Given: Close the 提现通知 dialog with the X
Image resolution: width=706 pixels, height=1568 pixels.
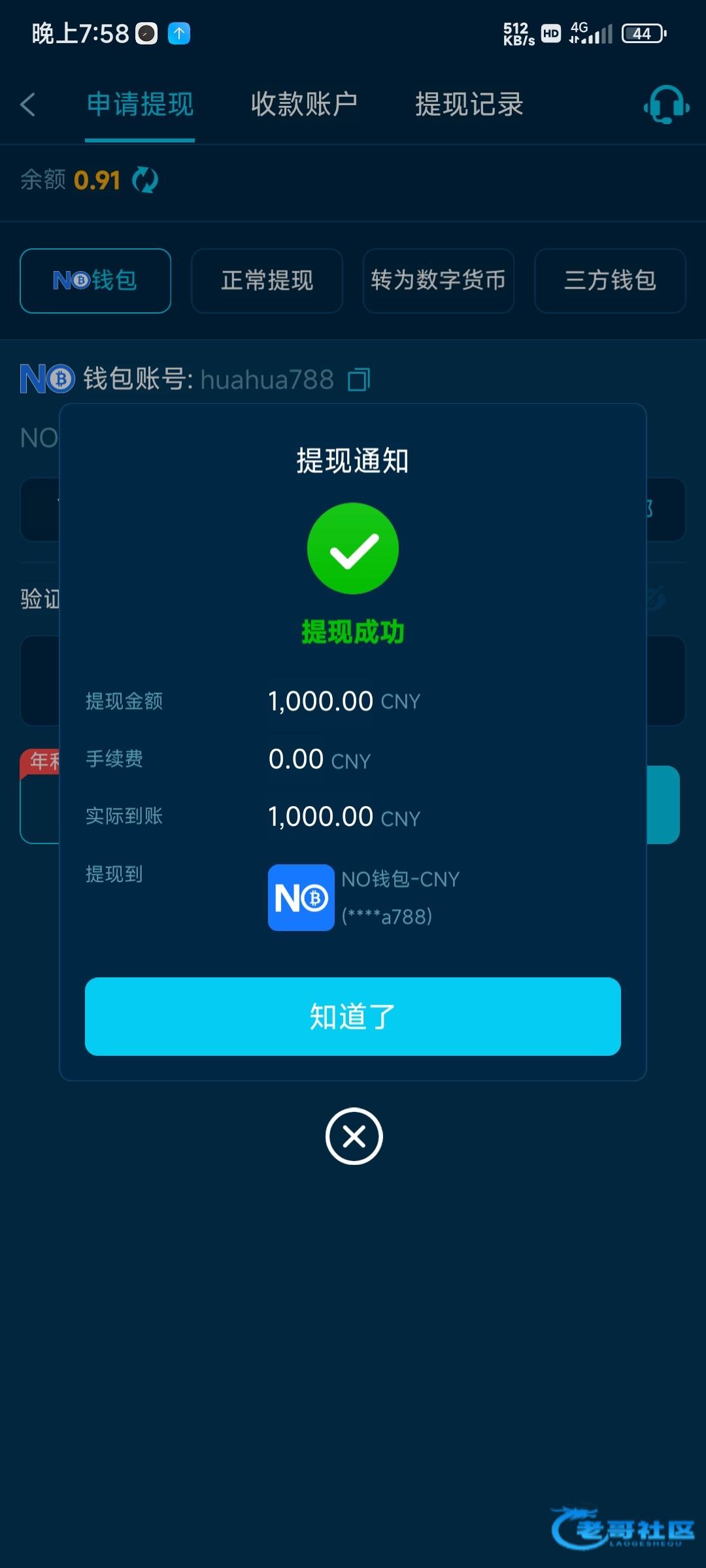Looking at the screenshot, I should (x=354, y=1136).
